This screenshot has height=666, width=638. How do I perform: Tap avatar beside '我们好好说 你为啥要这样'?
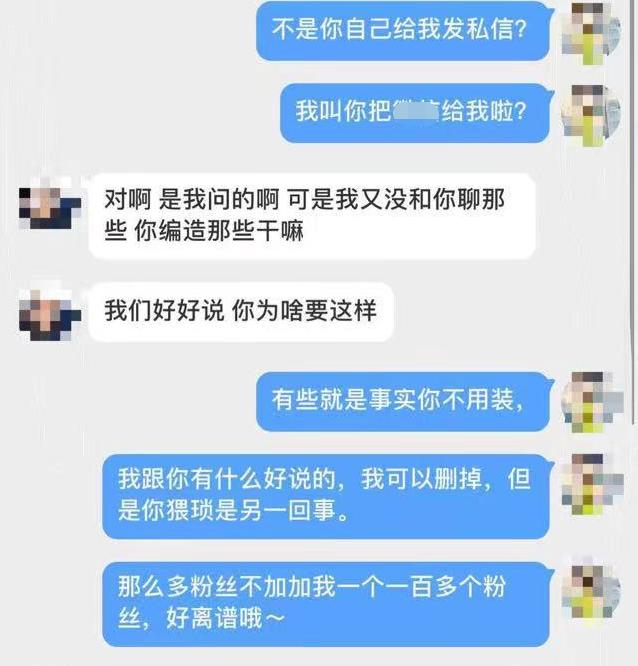click(49, 314)
